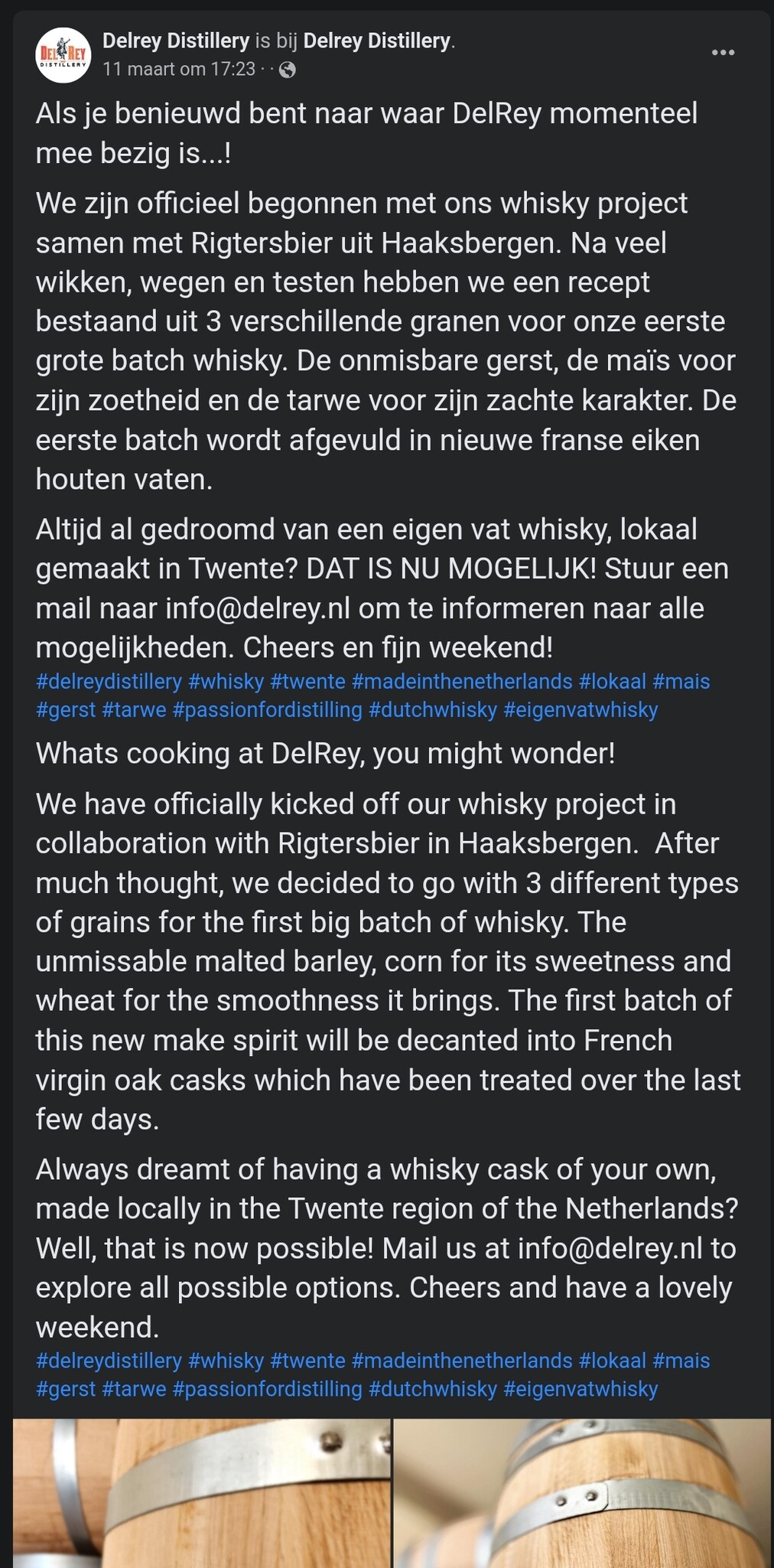Image resolution: width=774 pixels, height=1568 pixels.
Task: Open the post timestamp 11 maart om 17:23
Action: [x=179, y=70]
